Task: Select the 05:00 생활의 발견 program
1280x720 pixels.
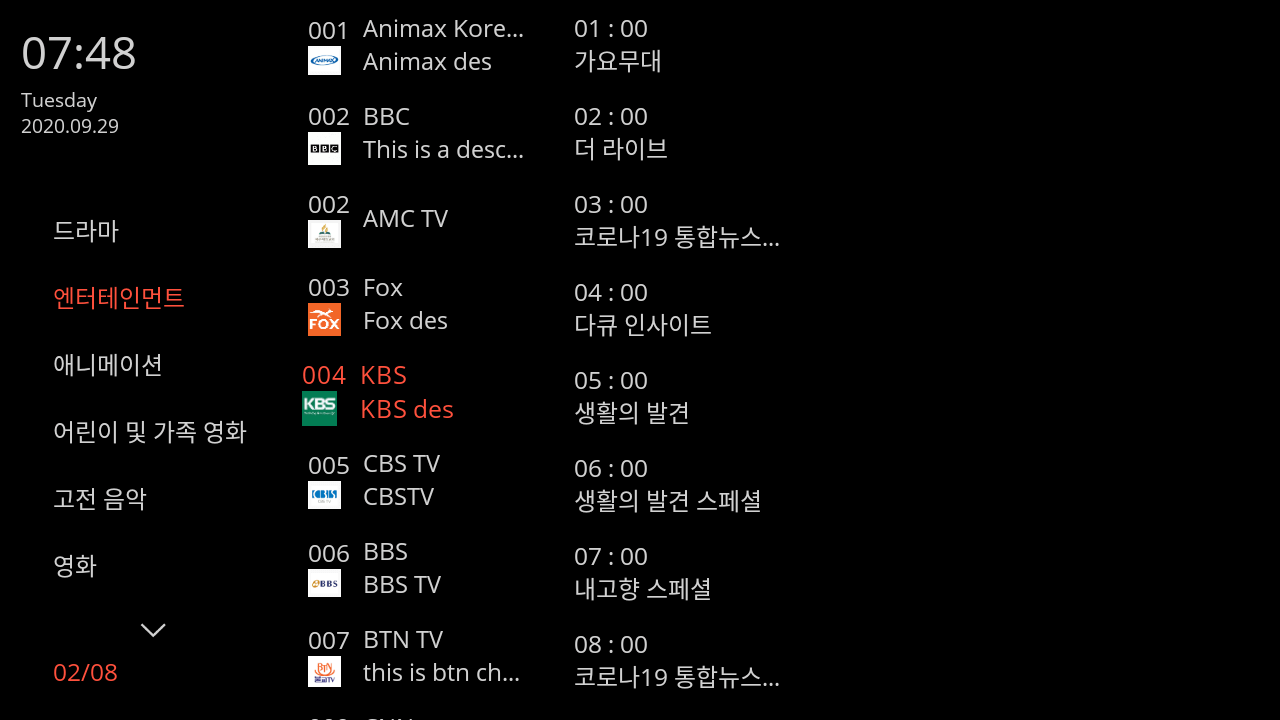Action: tap(632, 397)
